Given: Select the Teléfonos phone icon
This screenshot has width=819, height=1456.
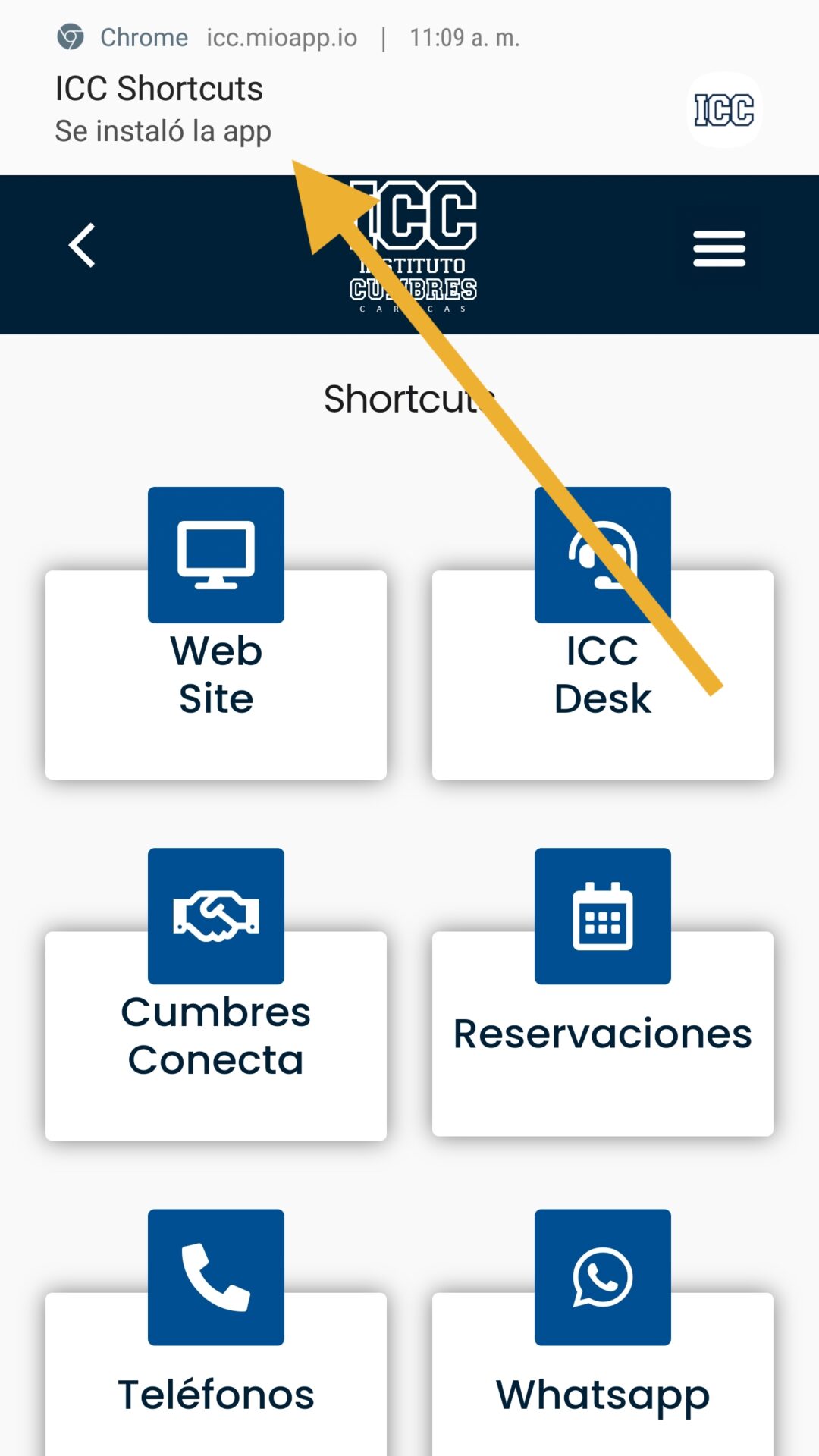Looking at the screenshot, I should point(216,1278).
